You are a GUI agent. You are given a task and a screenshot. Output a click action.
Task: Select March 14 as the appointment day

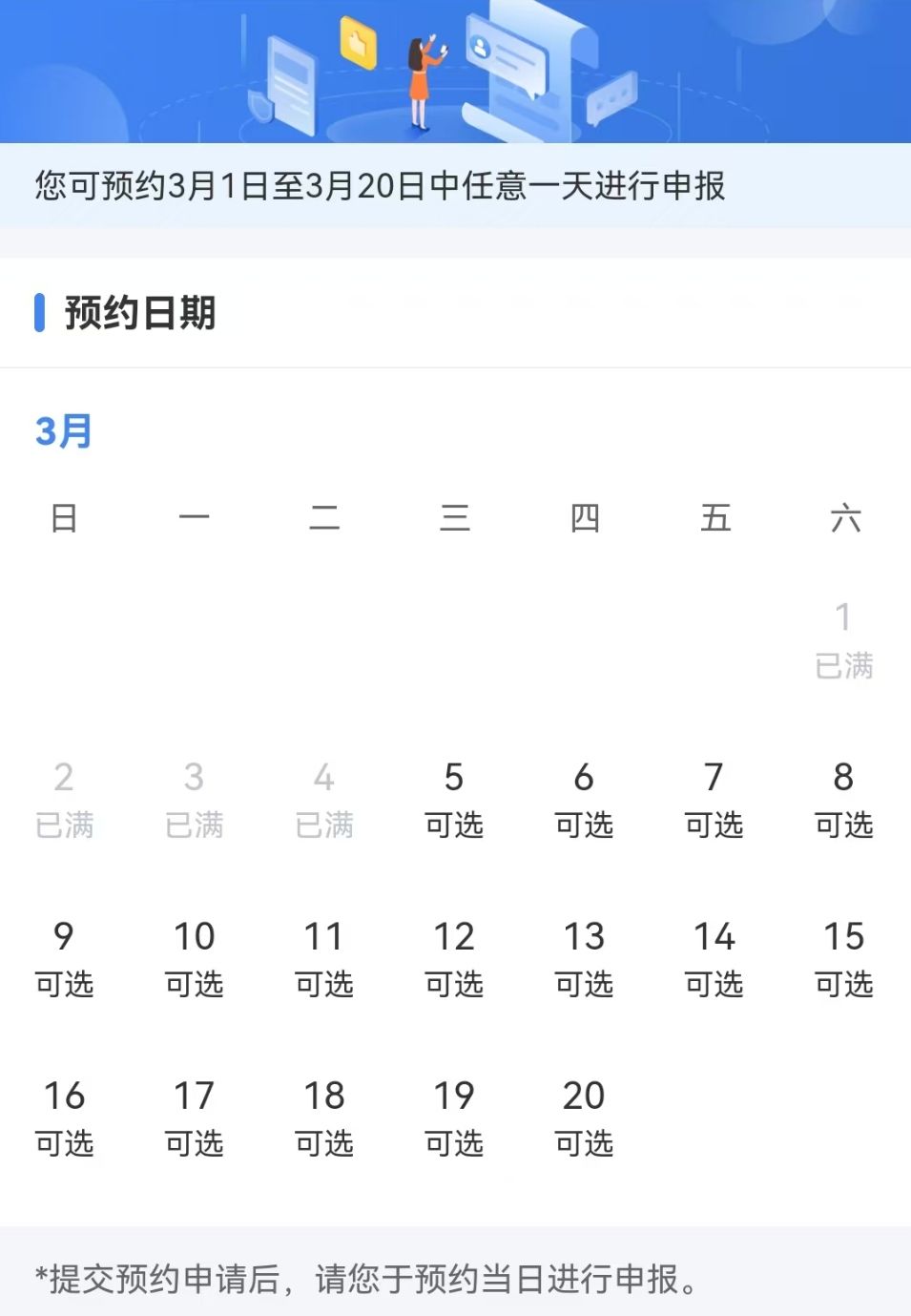[x=714, y=959]
